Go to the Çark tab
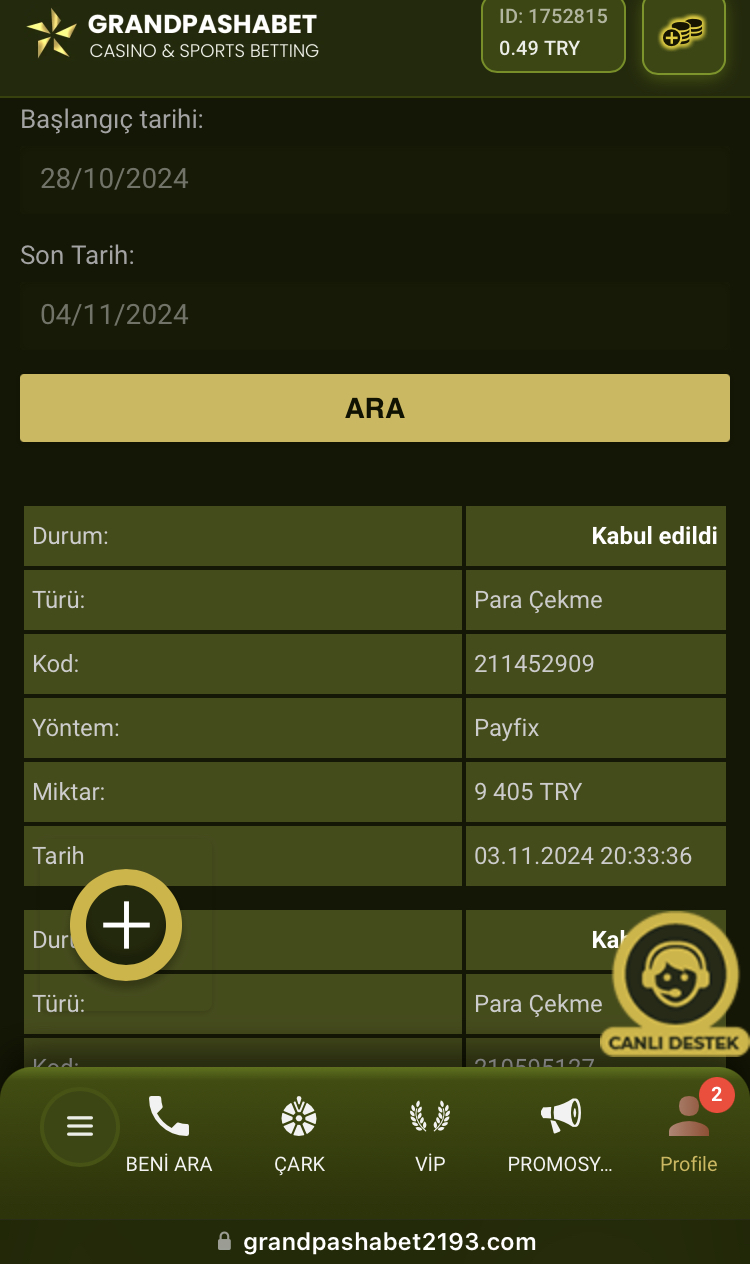This screenshot has width=750, height=1264. click(299, 1135)
